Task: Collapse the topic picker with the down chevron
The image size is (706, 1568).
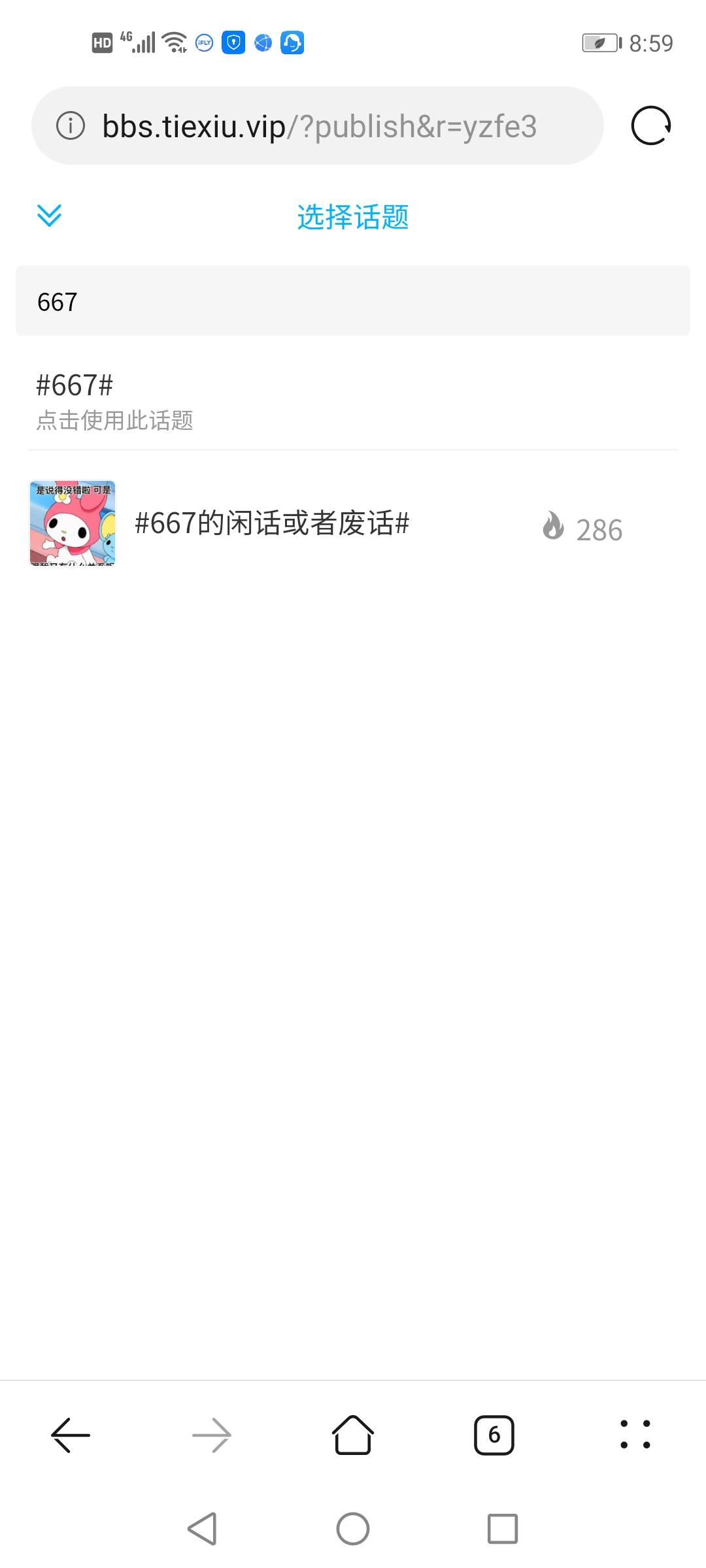Action: pos(50,216)
